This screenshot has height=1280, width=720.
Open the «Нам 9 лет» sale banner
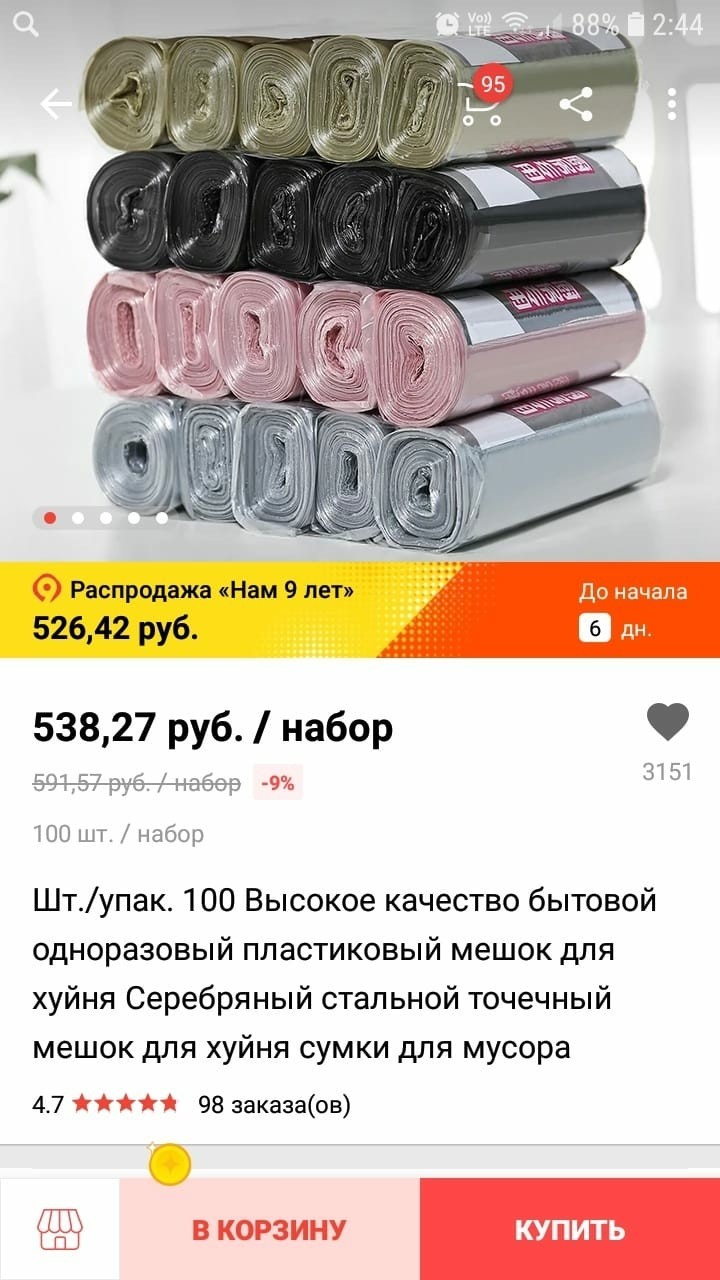300,610
